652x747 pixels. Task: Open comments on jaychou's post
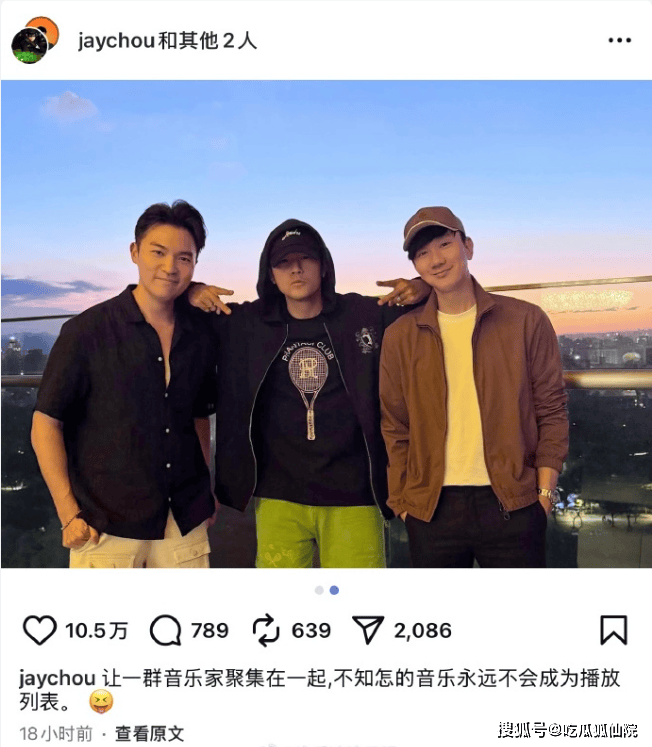point(166,630)
